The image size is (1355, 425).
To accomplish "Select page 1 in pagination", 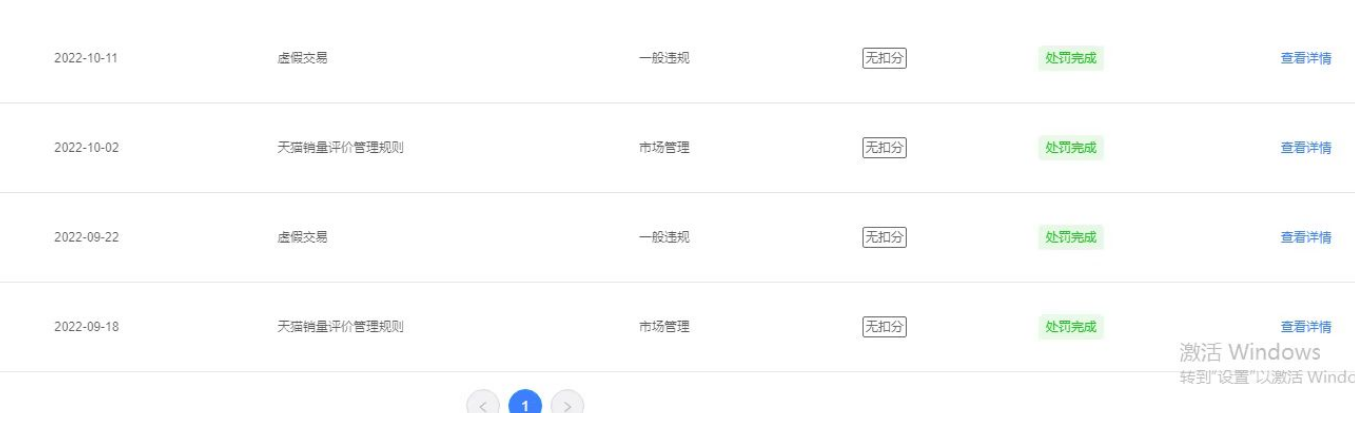I will point(525,406).
